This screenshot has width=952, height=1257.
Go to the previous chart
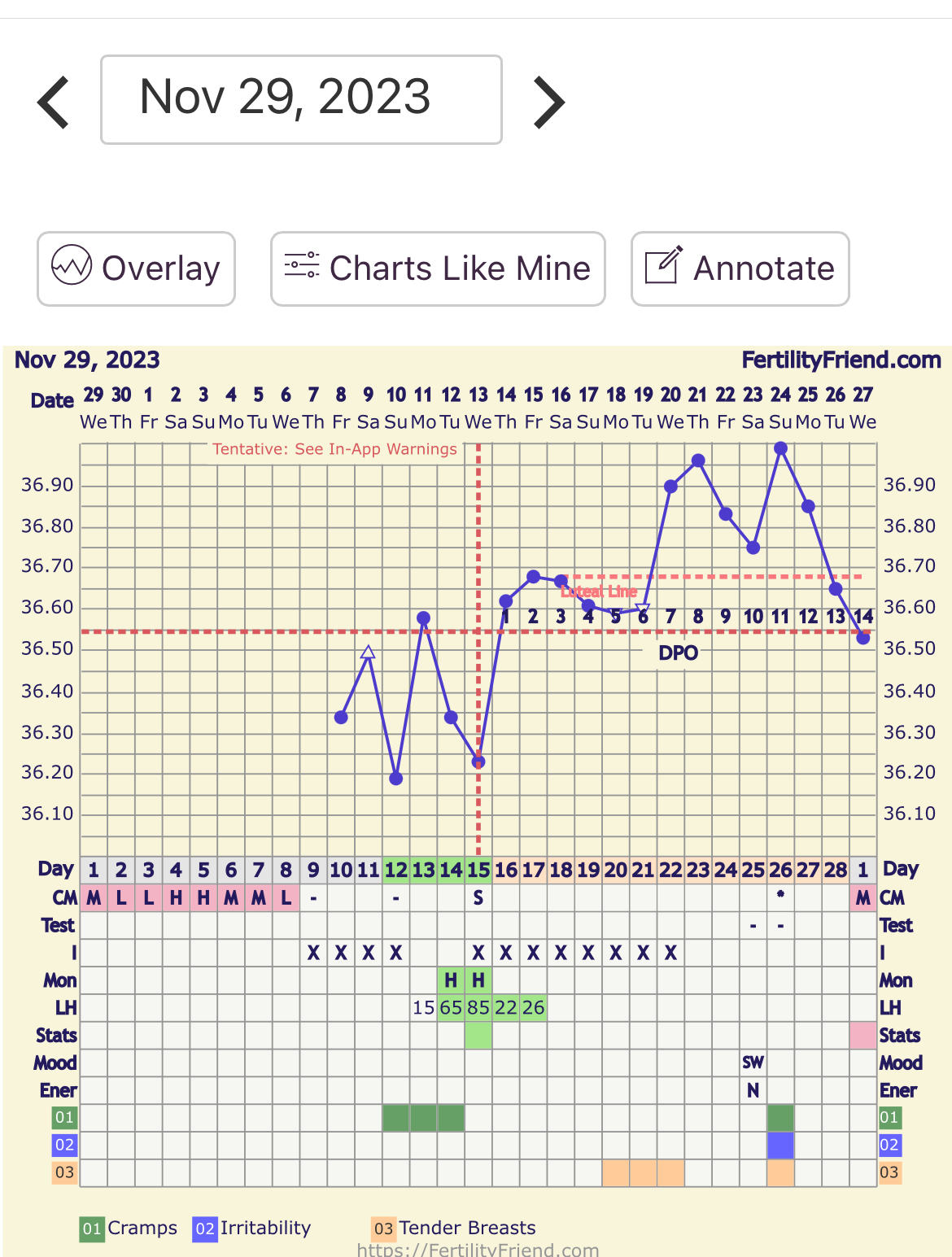(x=54, y=103)
